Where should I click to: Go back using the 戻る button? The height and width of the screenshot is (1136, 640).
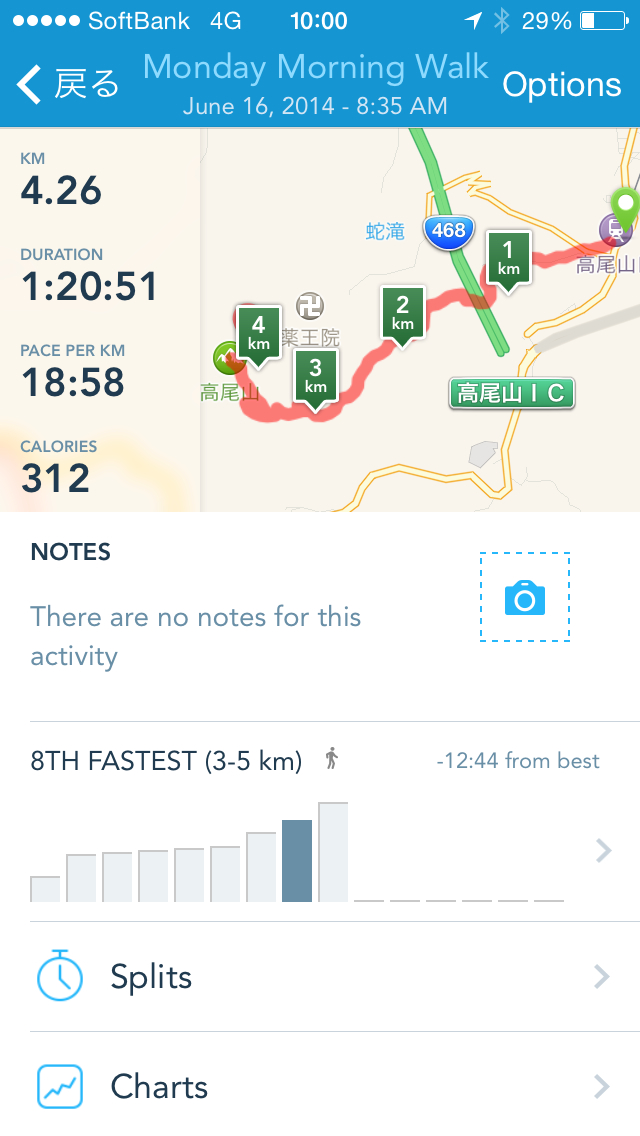point(68,85)
